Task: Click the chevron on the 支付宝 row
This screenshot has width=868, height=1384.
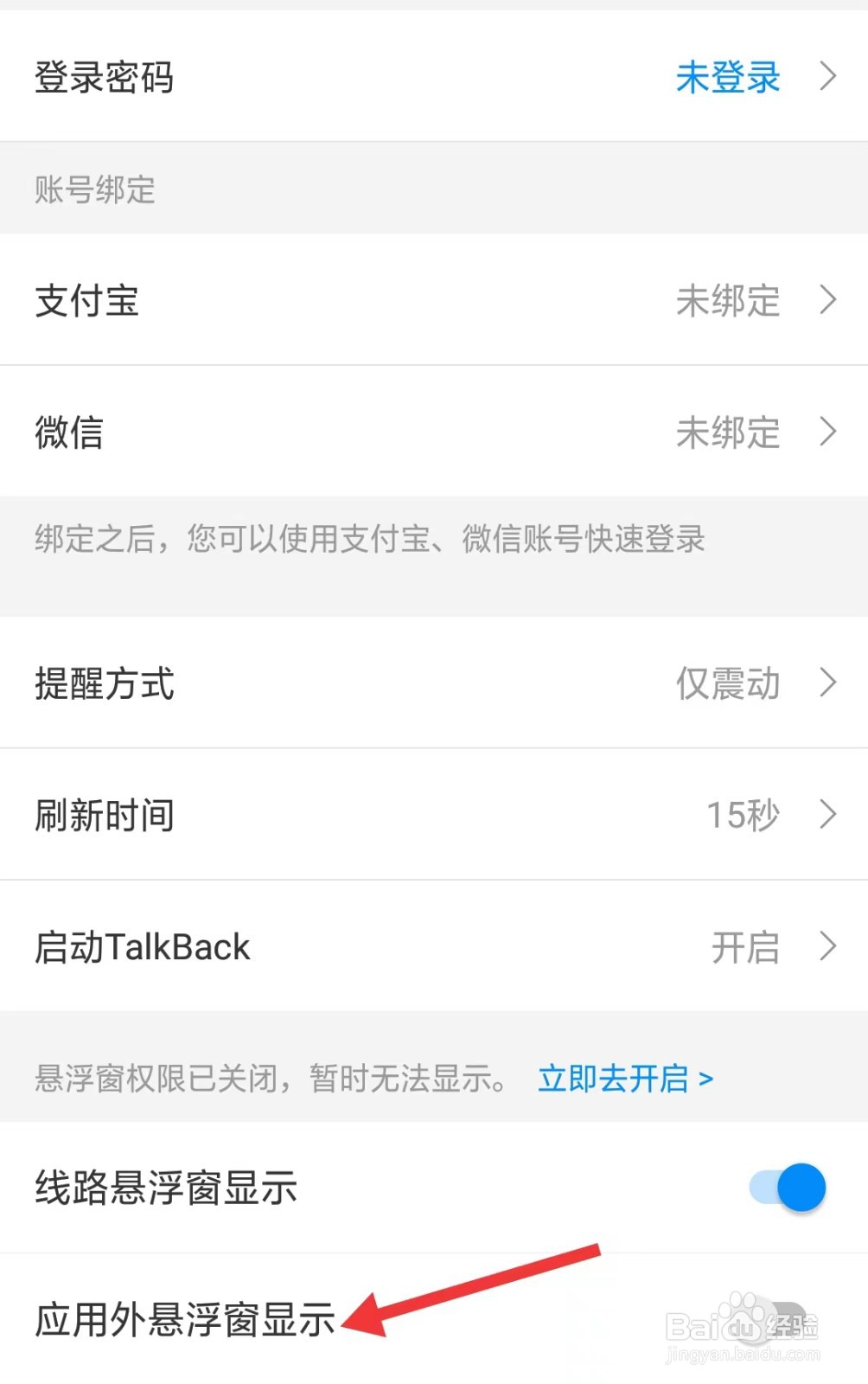Action: pyautogui.click(x=827, y=301)
